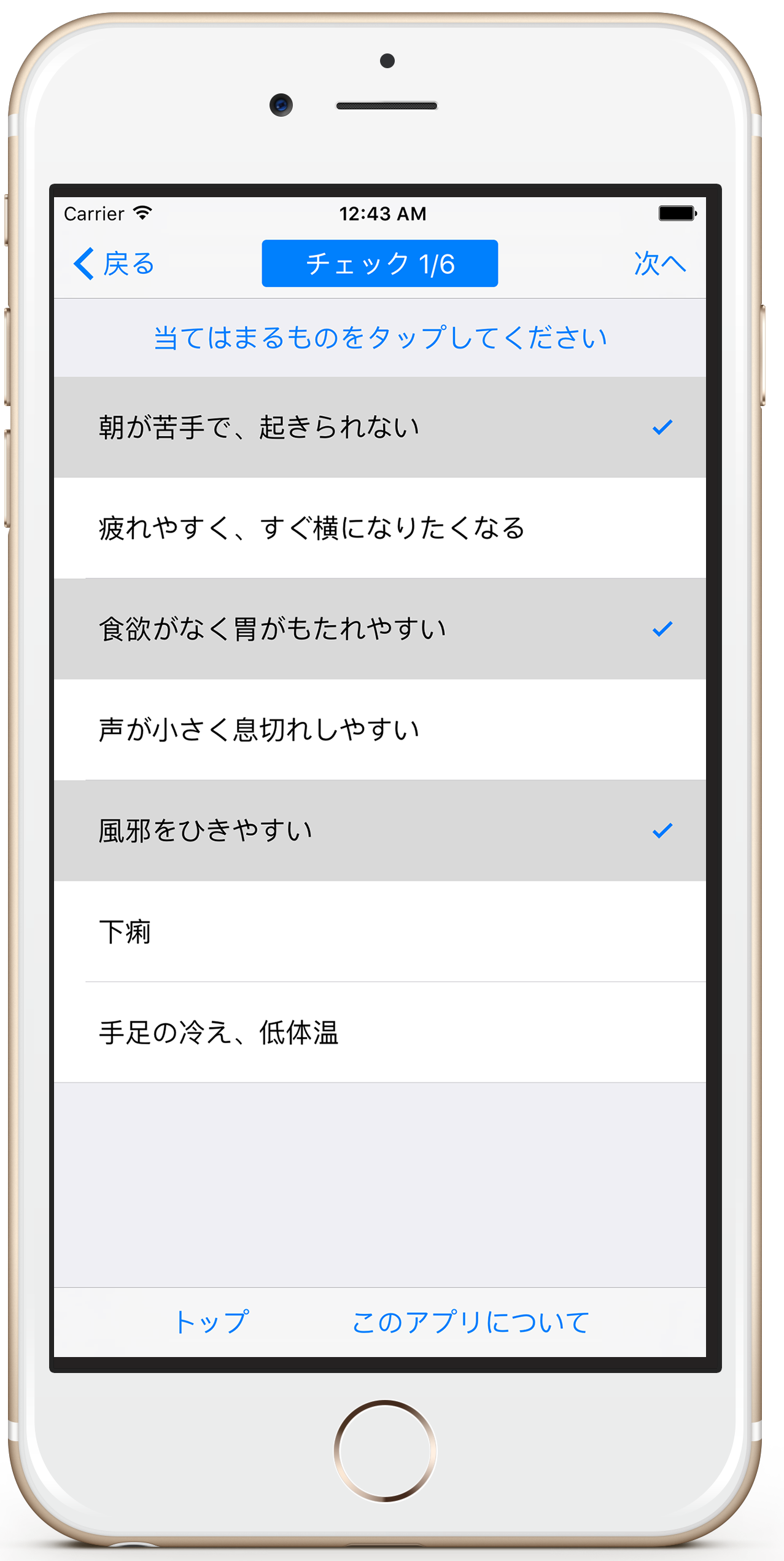Open トップ from bottom toolbar
Viewport: 784px width, 1561px height.
(212, 1322)
